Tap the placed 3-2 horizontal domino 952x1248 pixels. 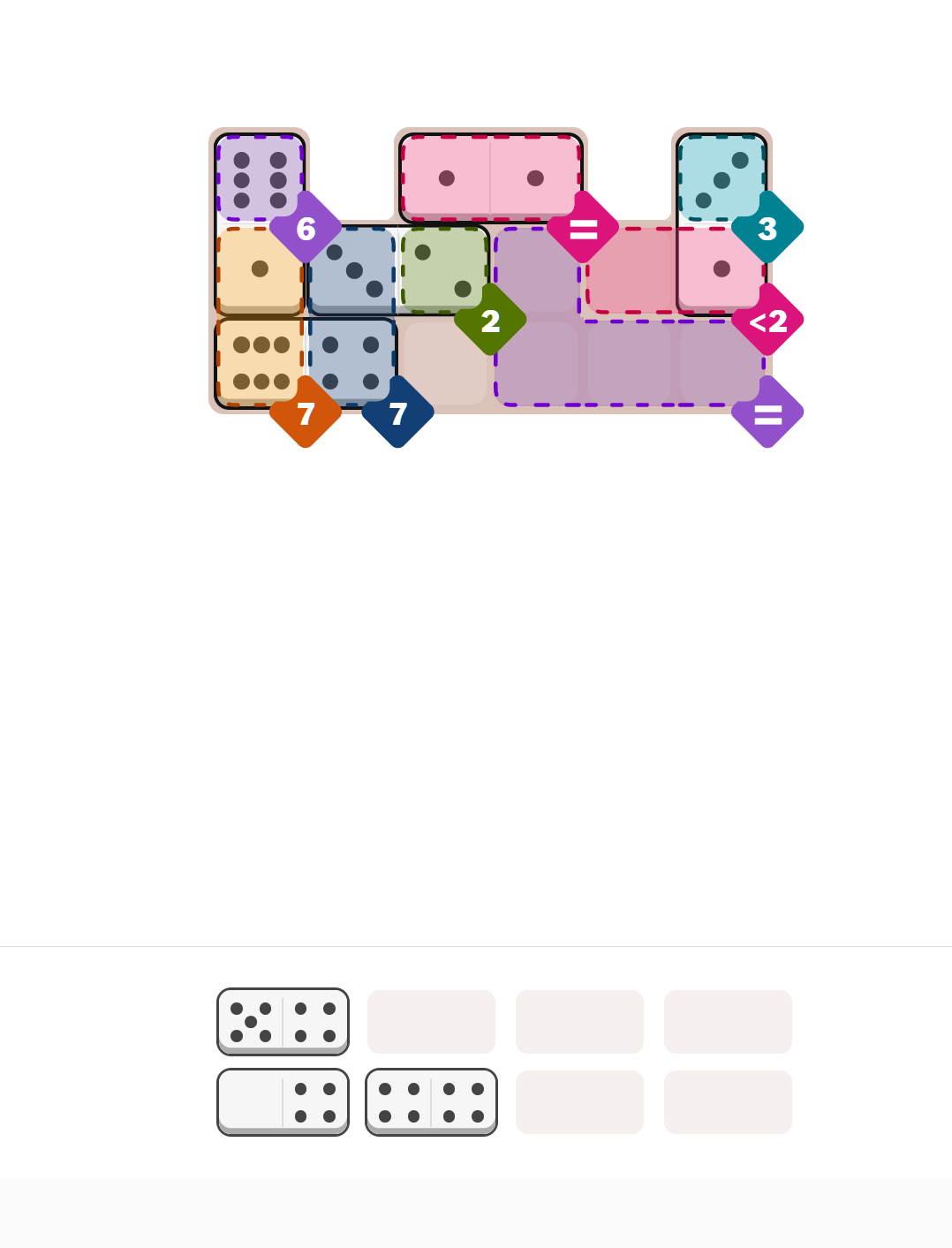(x=397, y=270)
